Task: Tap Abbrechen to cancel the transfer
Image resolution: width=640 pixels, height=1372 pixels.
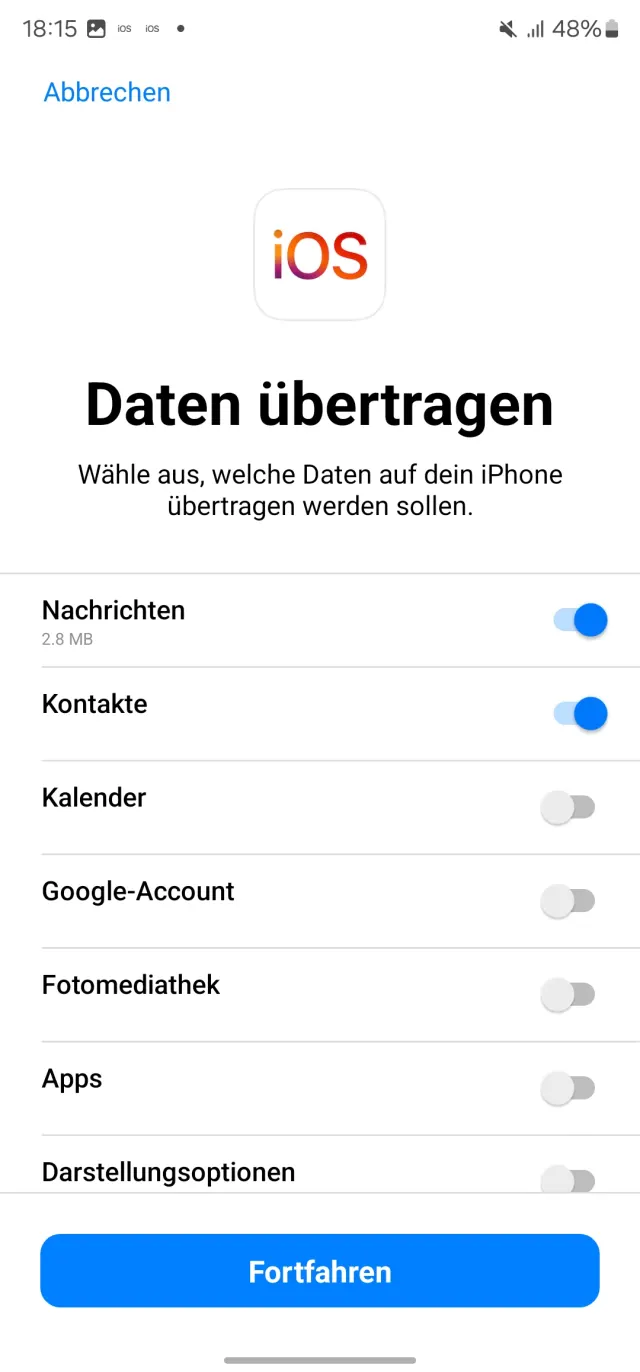Action: click(x=107, y=92)
